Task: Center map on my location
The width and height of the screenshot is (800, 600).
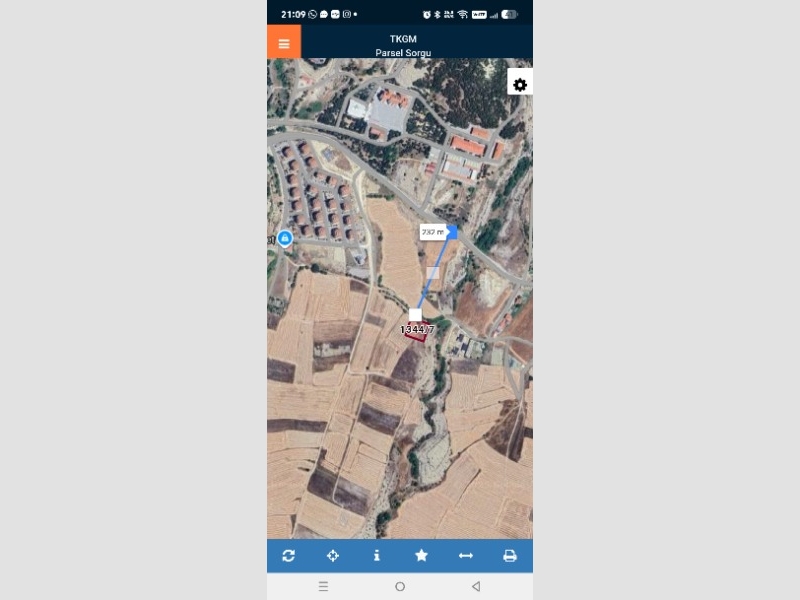Action: pyautogui.click(x=333, y=556)
